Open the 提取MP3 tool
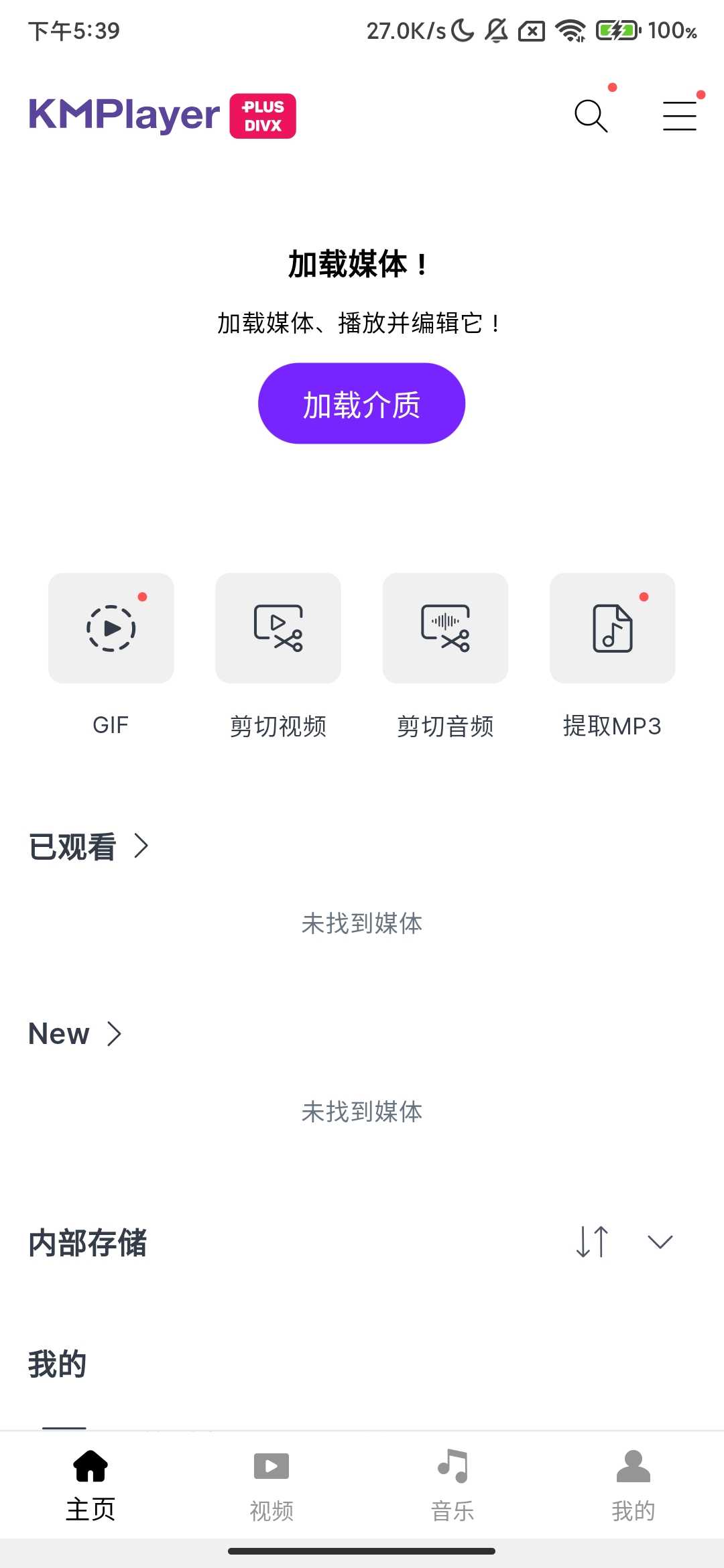 pos(612,629)
